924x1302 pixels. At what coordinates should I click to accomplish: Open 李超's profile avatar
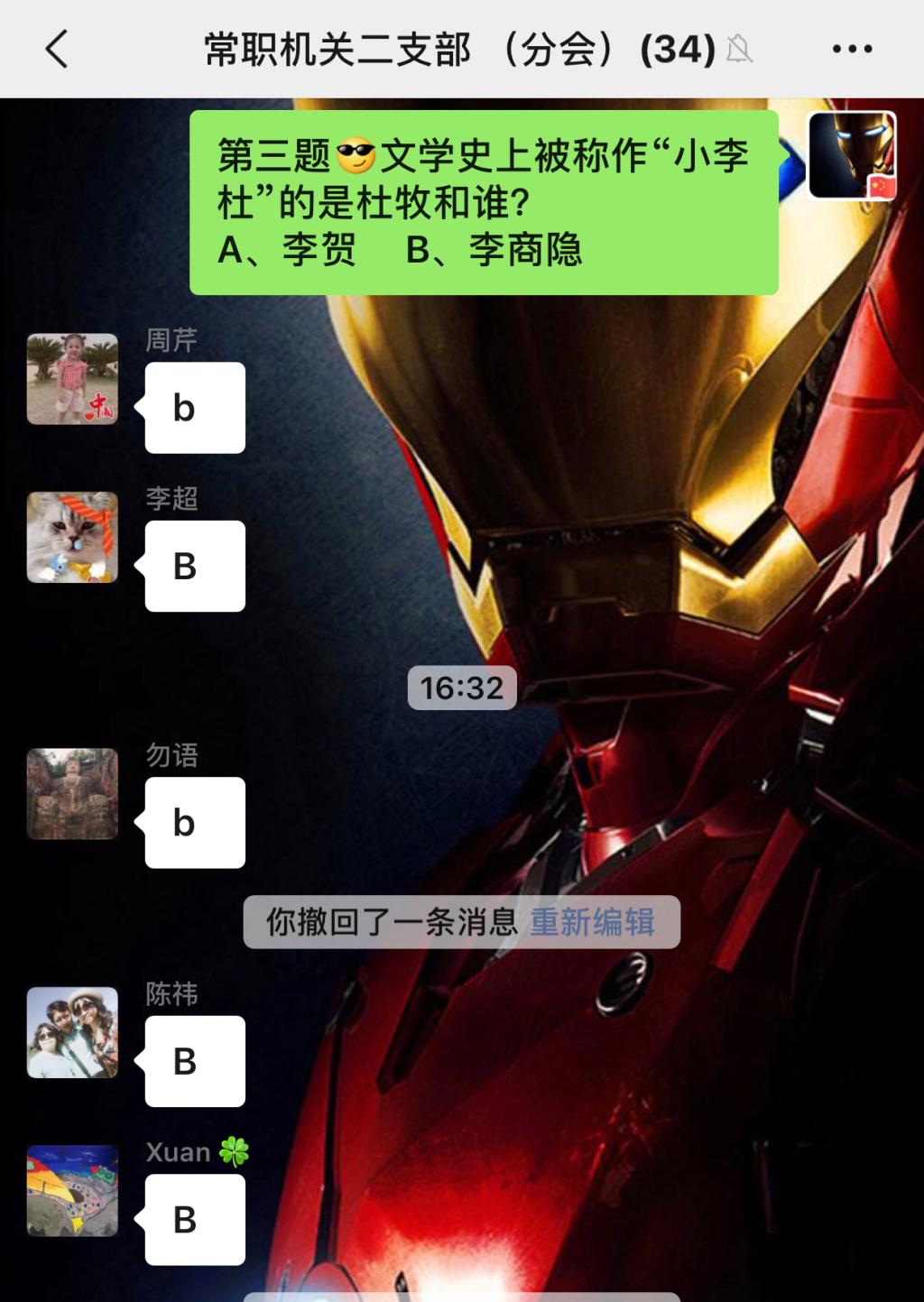(72, 538)
